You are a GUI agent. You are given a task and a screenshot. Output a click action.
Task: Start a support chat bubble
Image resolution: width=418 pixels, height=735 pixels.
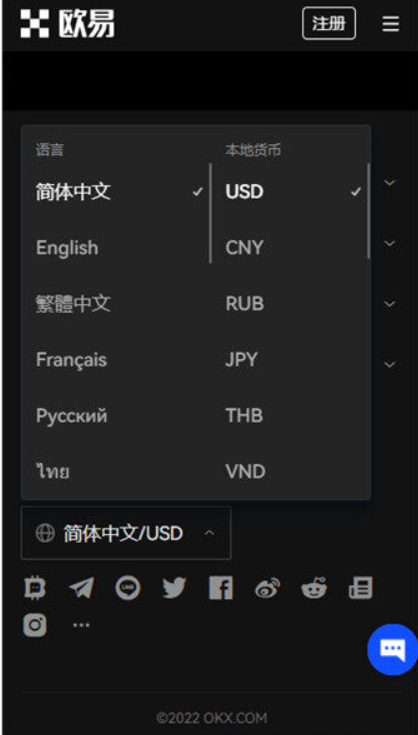click(393, 649)
